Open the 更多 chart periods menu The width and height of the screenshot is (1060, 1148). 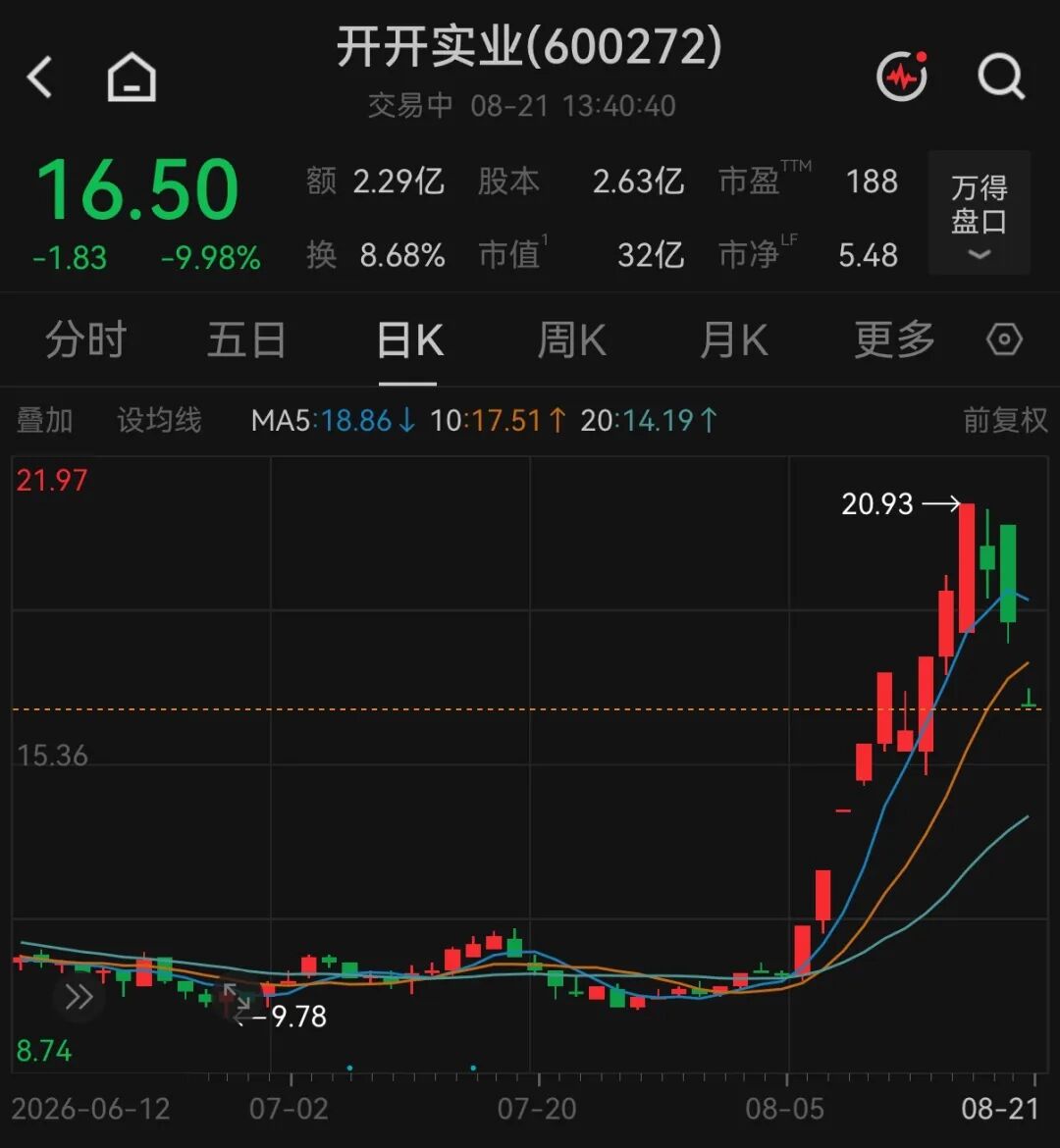tap(894, 339)
